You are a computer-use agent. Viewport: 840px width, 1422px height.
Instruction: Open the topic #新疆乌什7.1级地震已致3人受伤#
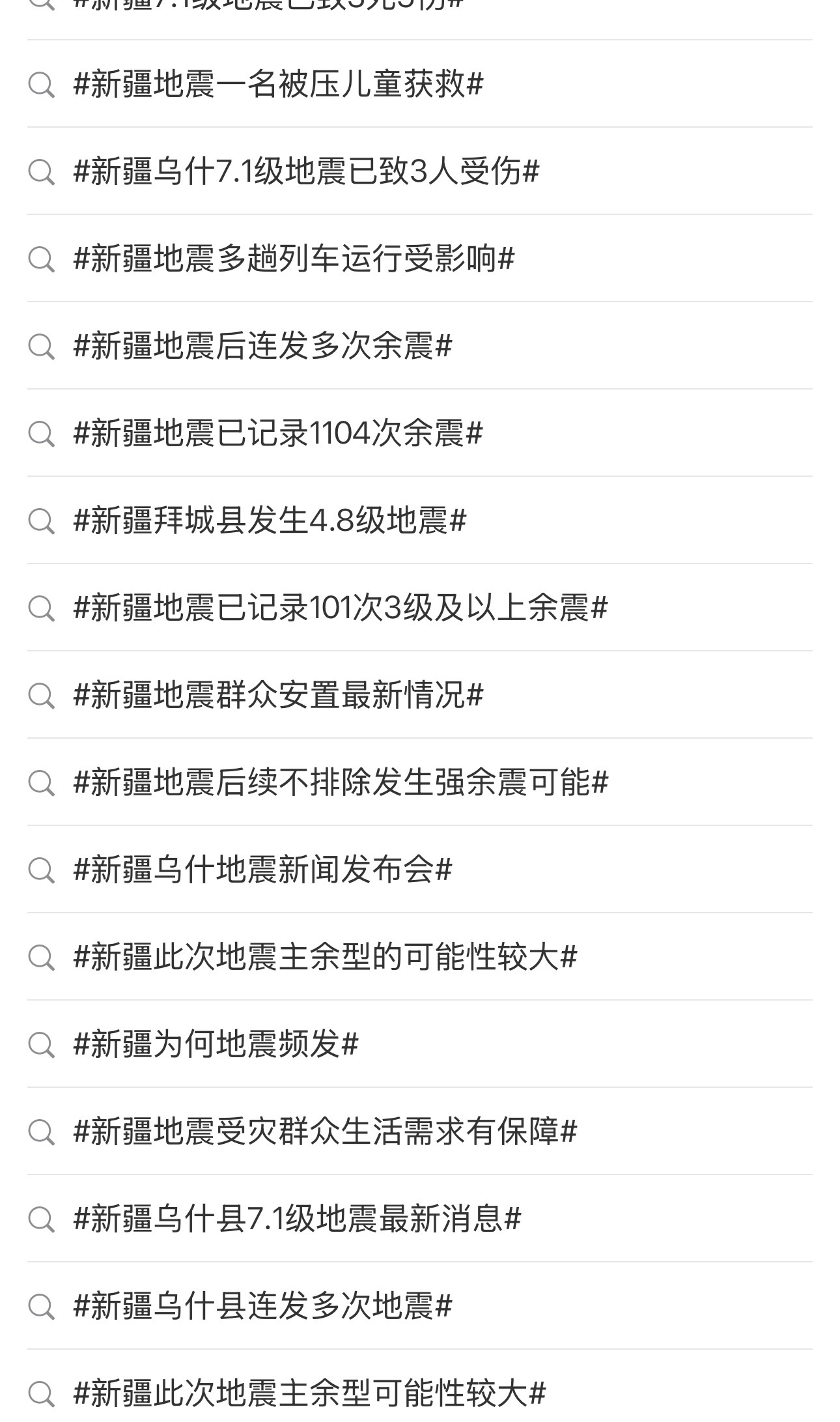[x=306, y=172]
